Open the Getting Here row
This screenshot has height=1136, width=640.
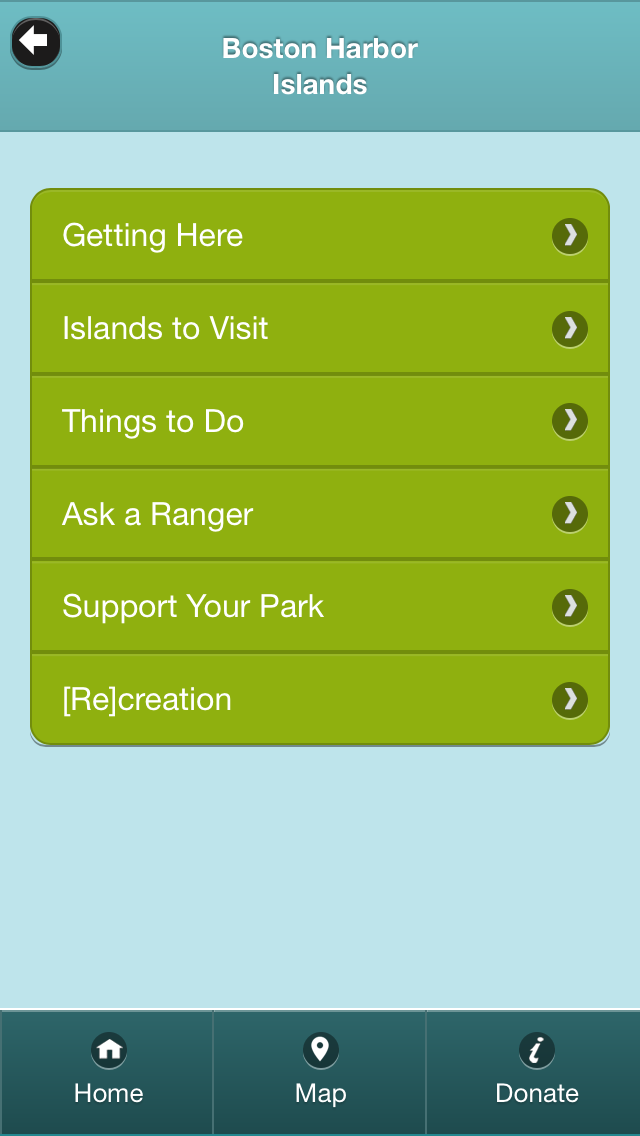[x=320, y=235]
